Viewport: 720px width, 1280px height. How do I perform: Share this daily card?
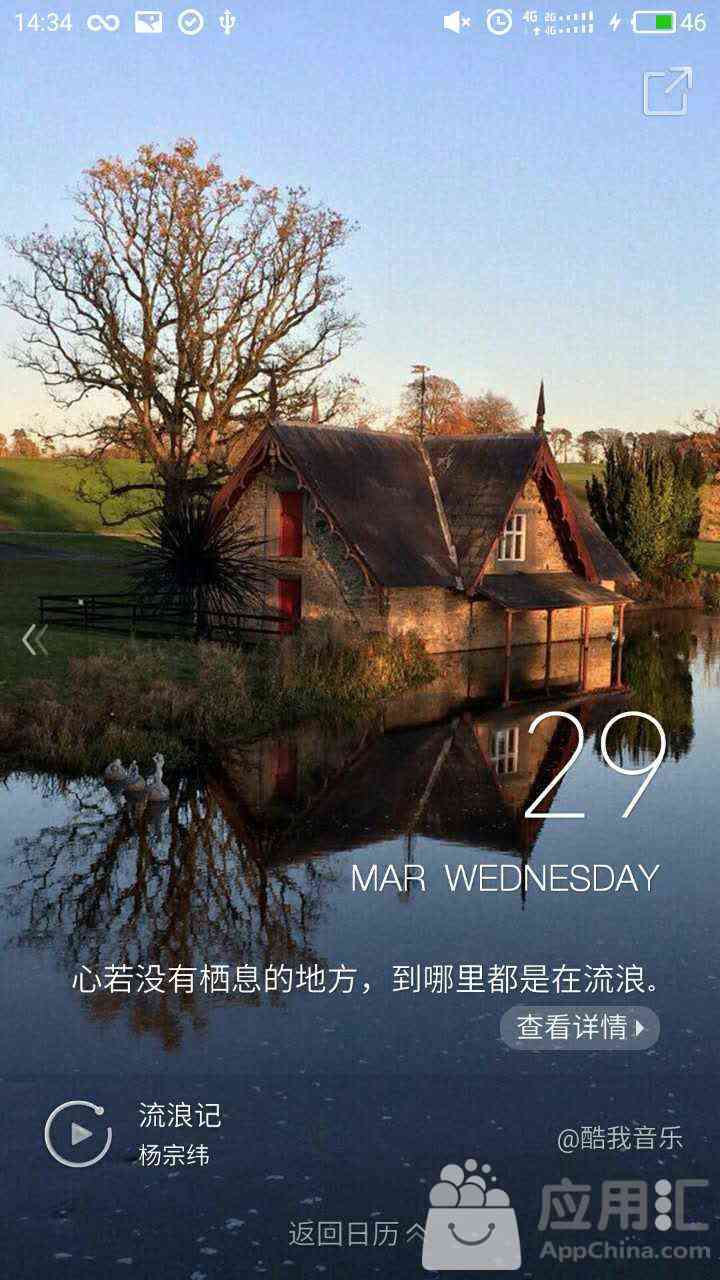667,92
